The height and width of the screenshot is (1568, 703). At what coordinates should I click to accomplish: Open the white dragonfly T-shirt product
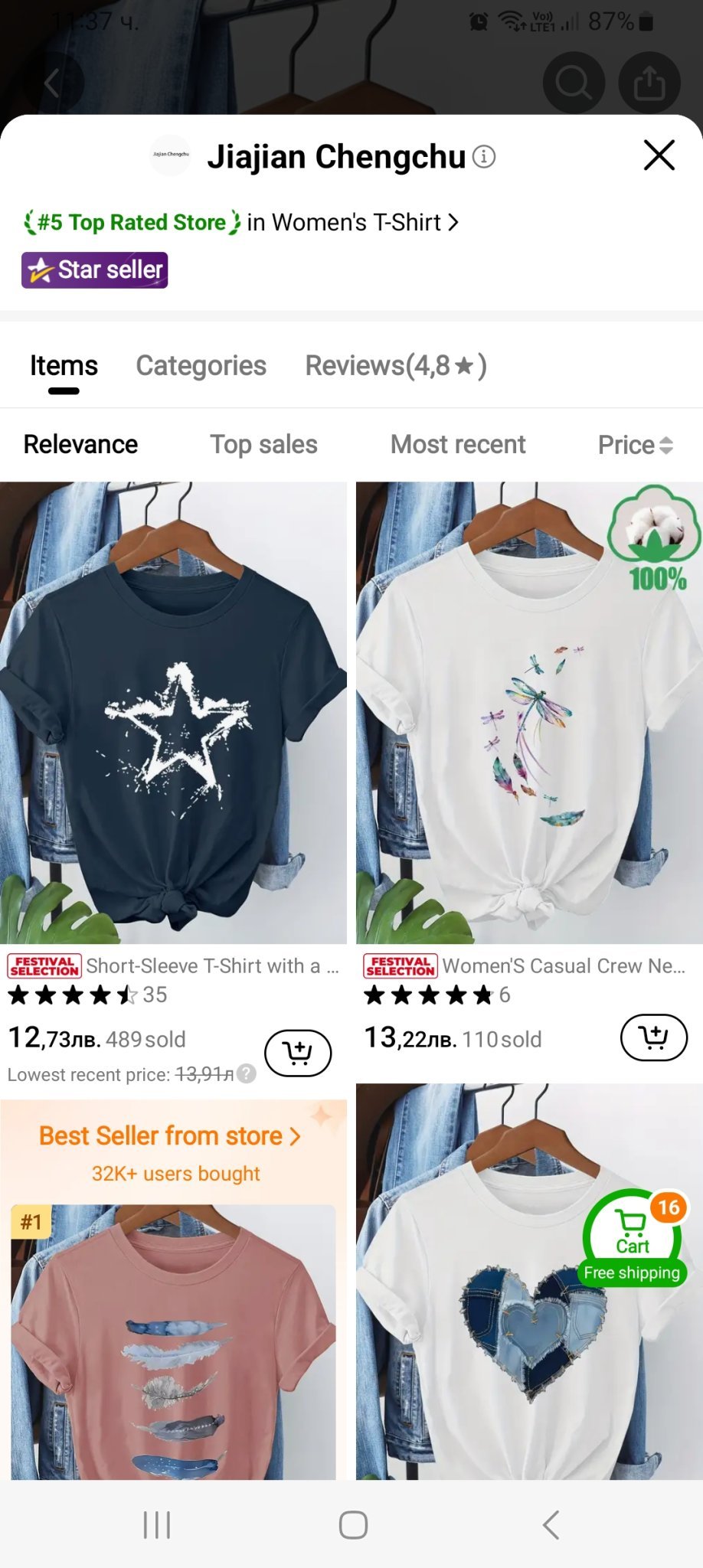[529, 712]
